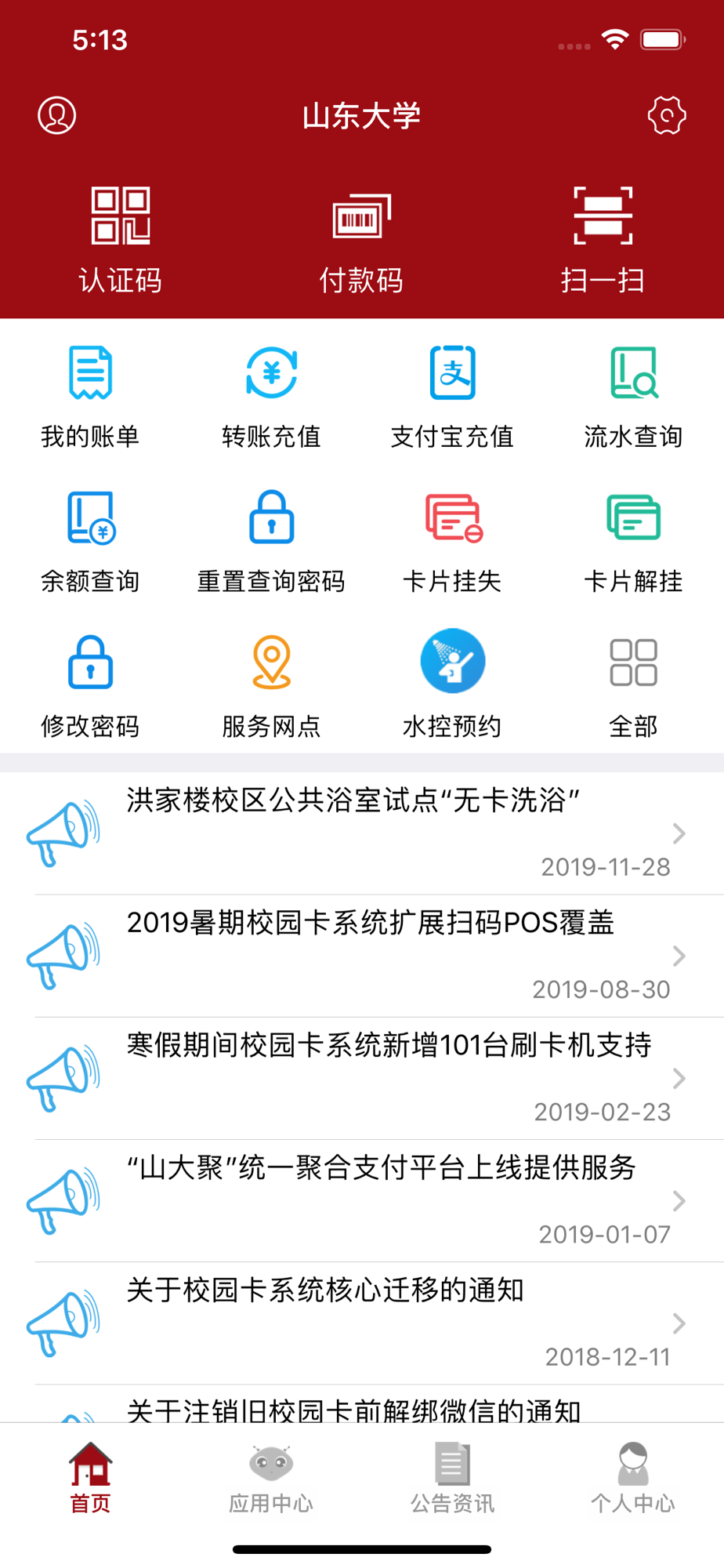Open 认证码 authentication code

point(120,240)
